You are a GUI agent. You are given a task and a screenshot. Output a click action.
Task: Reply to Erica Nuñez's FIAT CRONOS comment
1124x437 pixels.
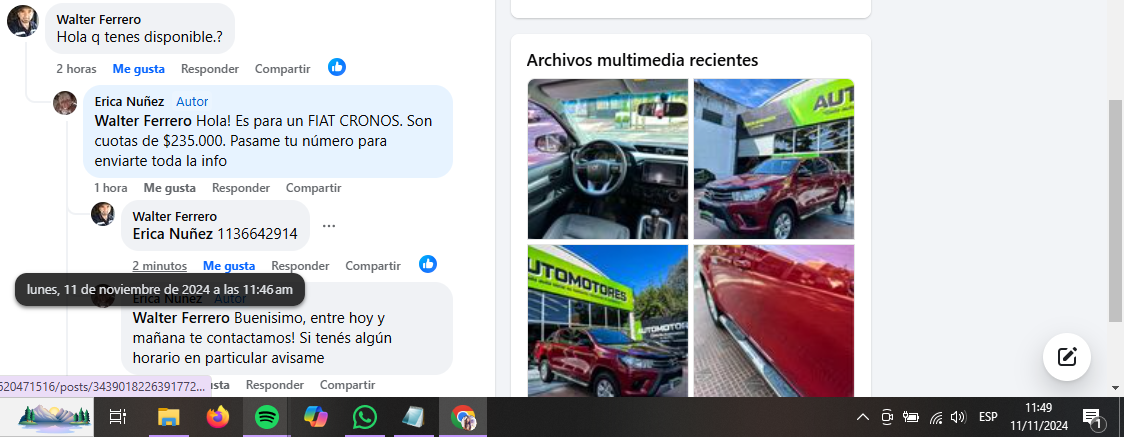click(x=241, y=188)
